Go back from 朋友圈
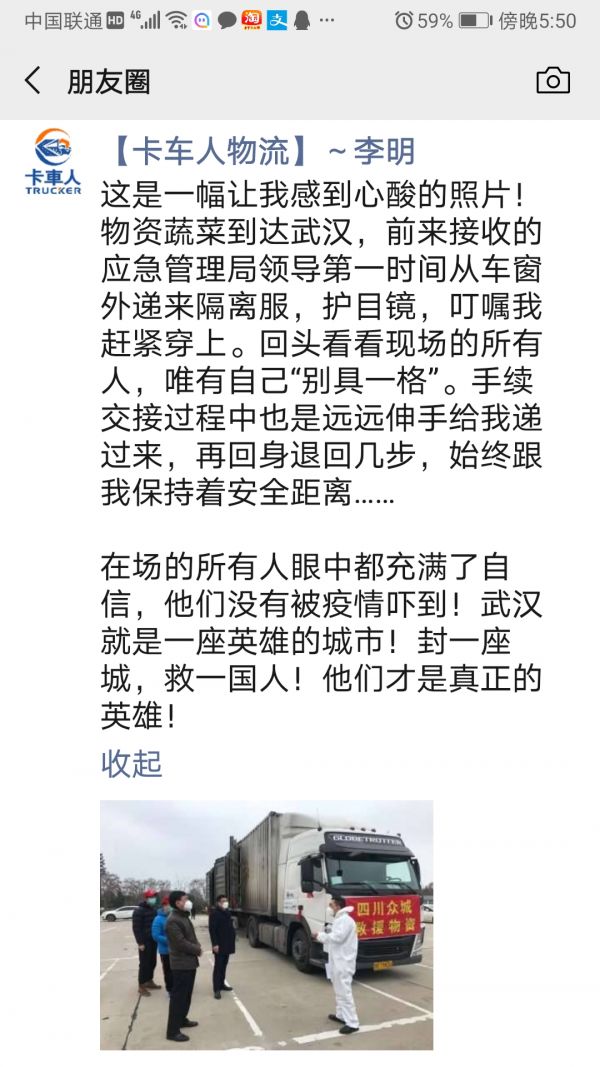This screenshot has height=1067, width=600. click(x=33, y=81)
